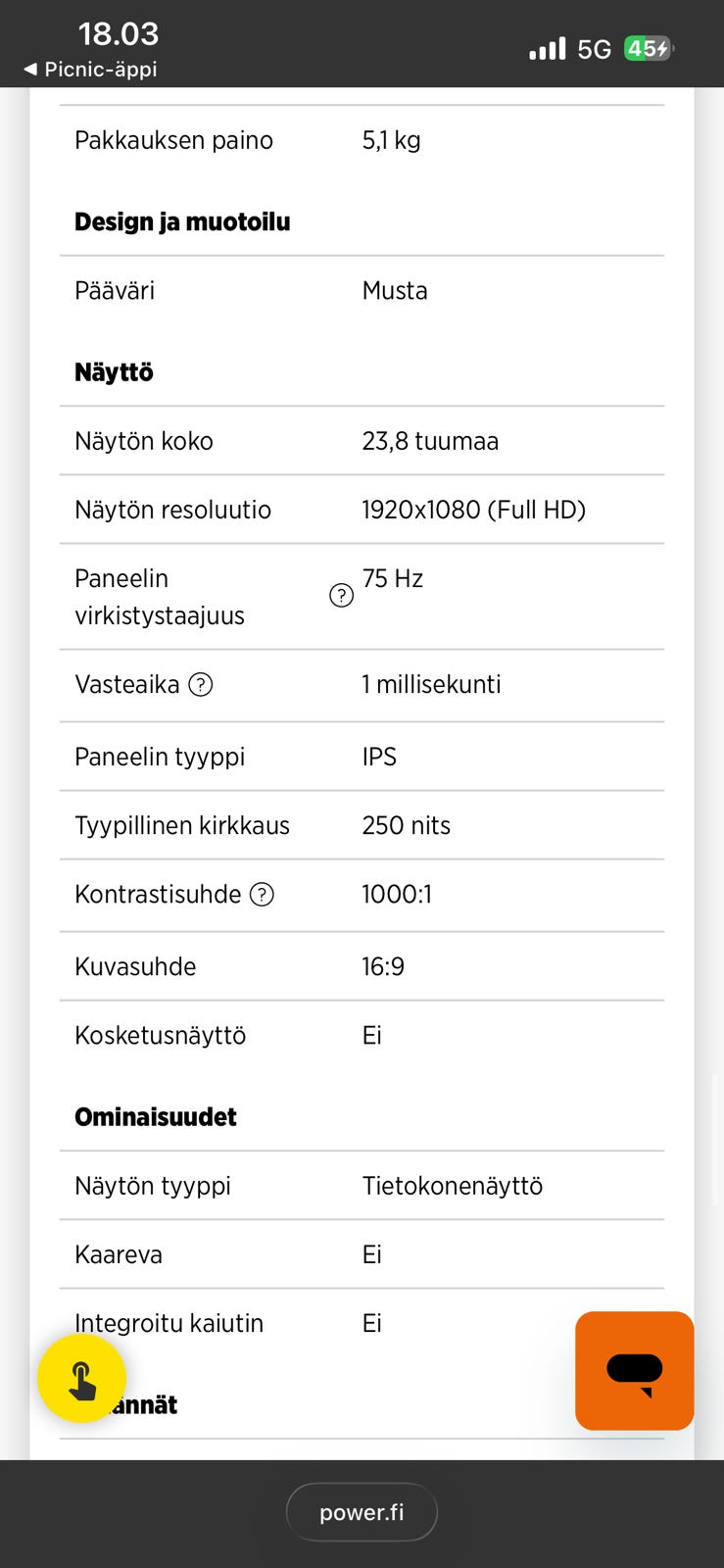Viewport: 724px width, 1568px height.
Task: Open the power.fi address bar
Action: coord(362,1511)
